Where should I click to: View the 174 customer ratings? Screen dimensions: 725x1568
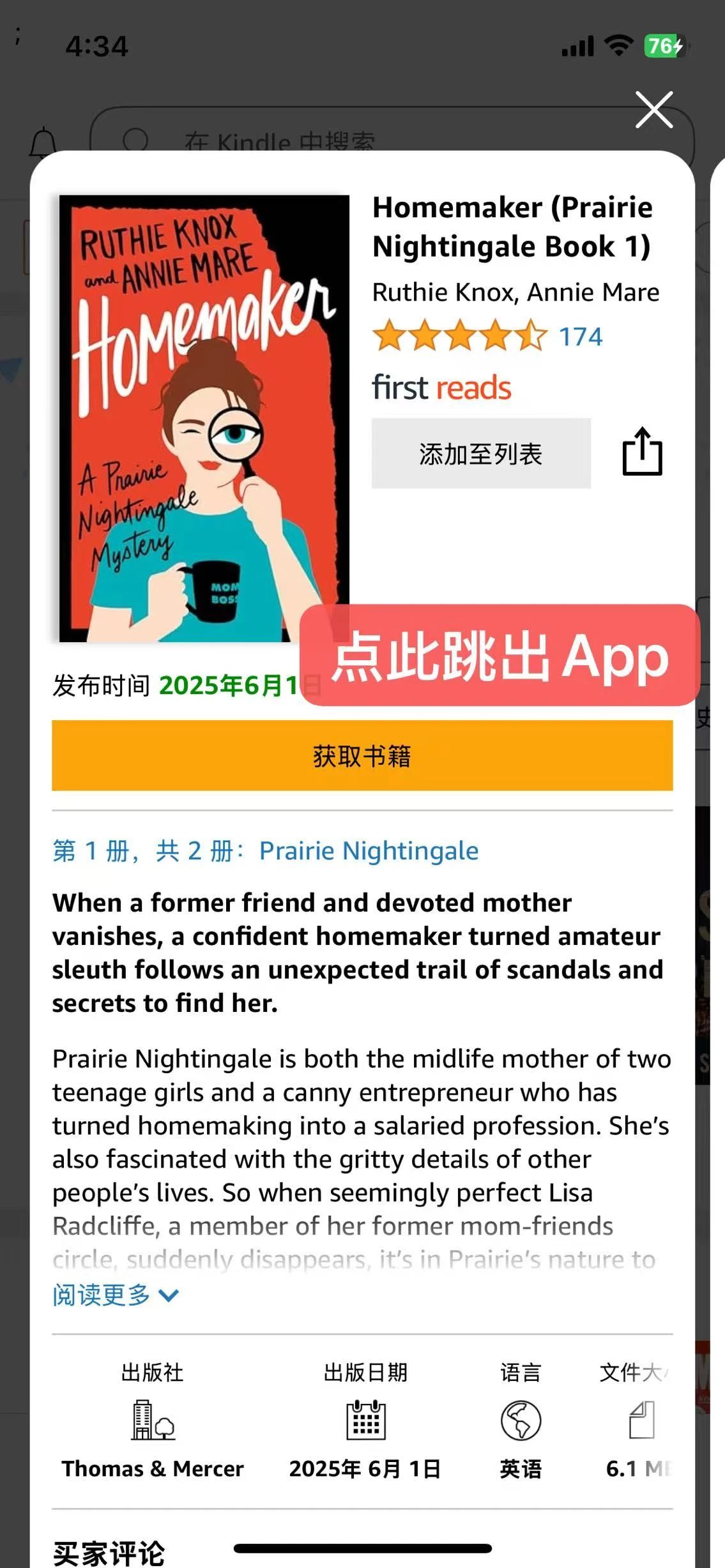[x=580, y=337]
